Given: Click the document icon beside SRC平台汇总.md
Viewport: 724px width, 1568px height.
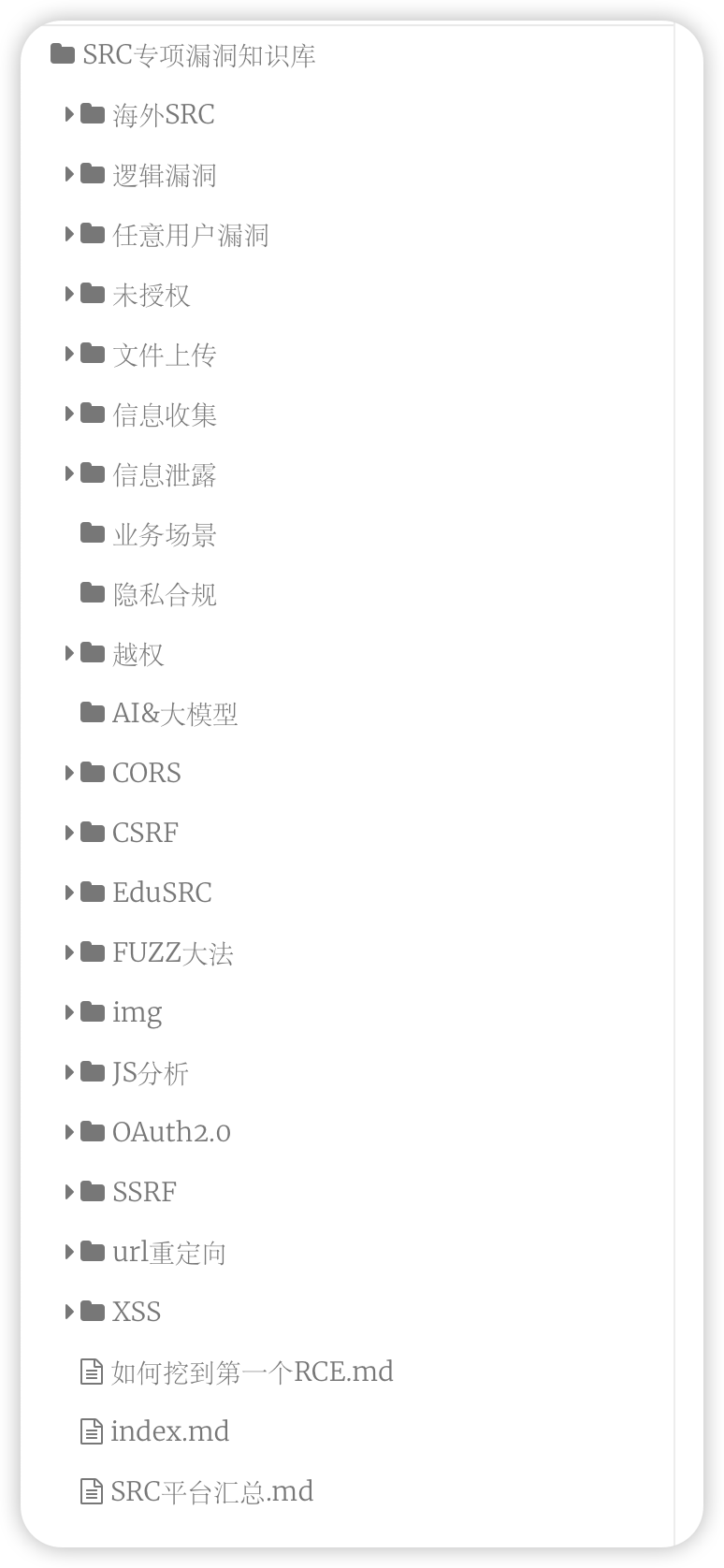Looking at the screenshot, I should pos(90,1490).
